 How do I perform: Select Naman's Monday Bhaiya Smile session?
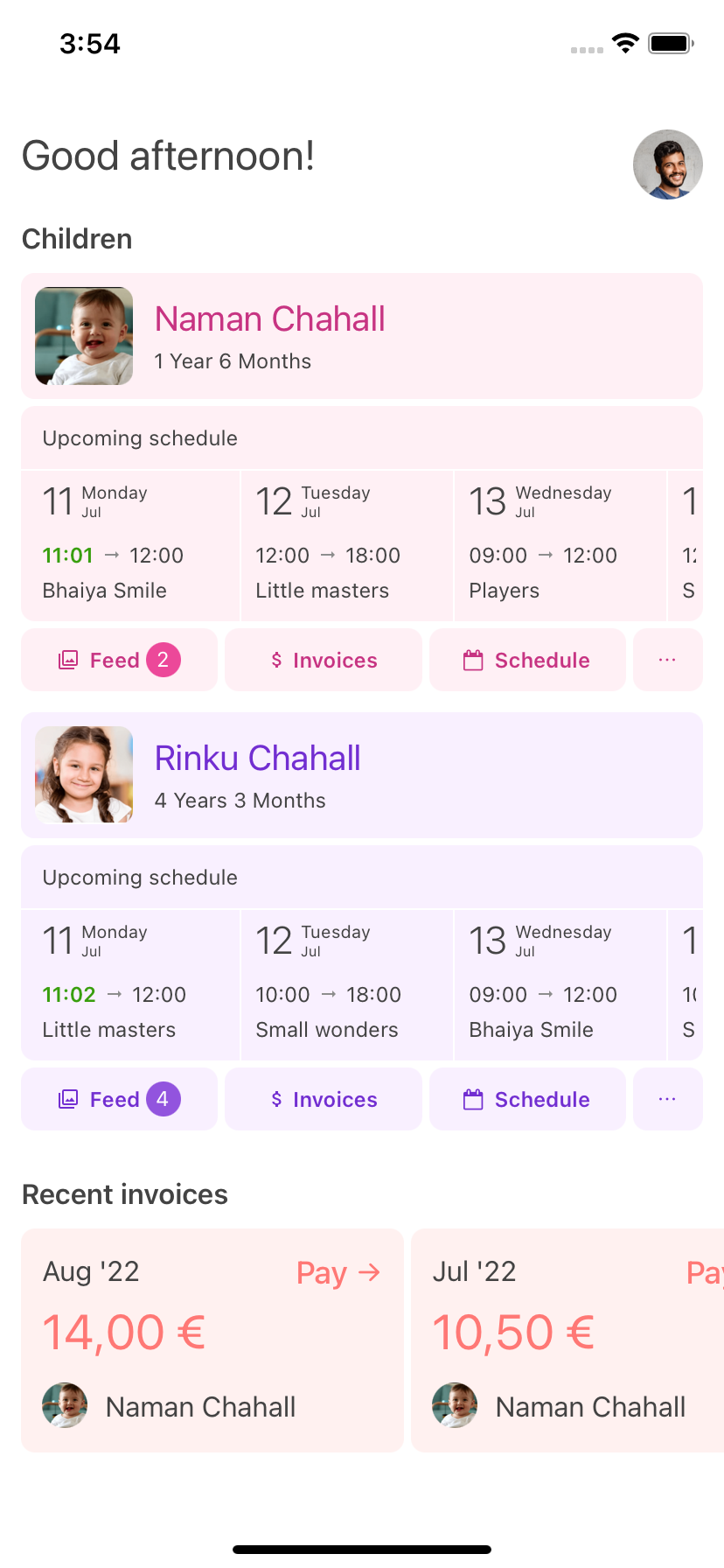point(130,546)
